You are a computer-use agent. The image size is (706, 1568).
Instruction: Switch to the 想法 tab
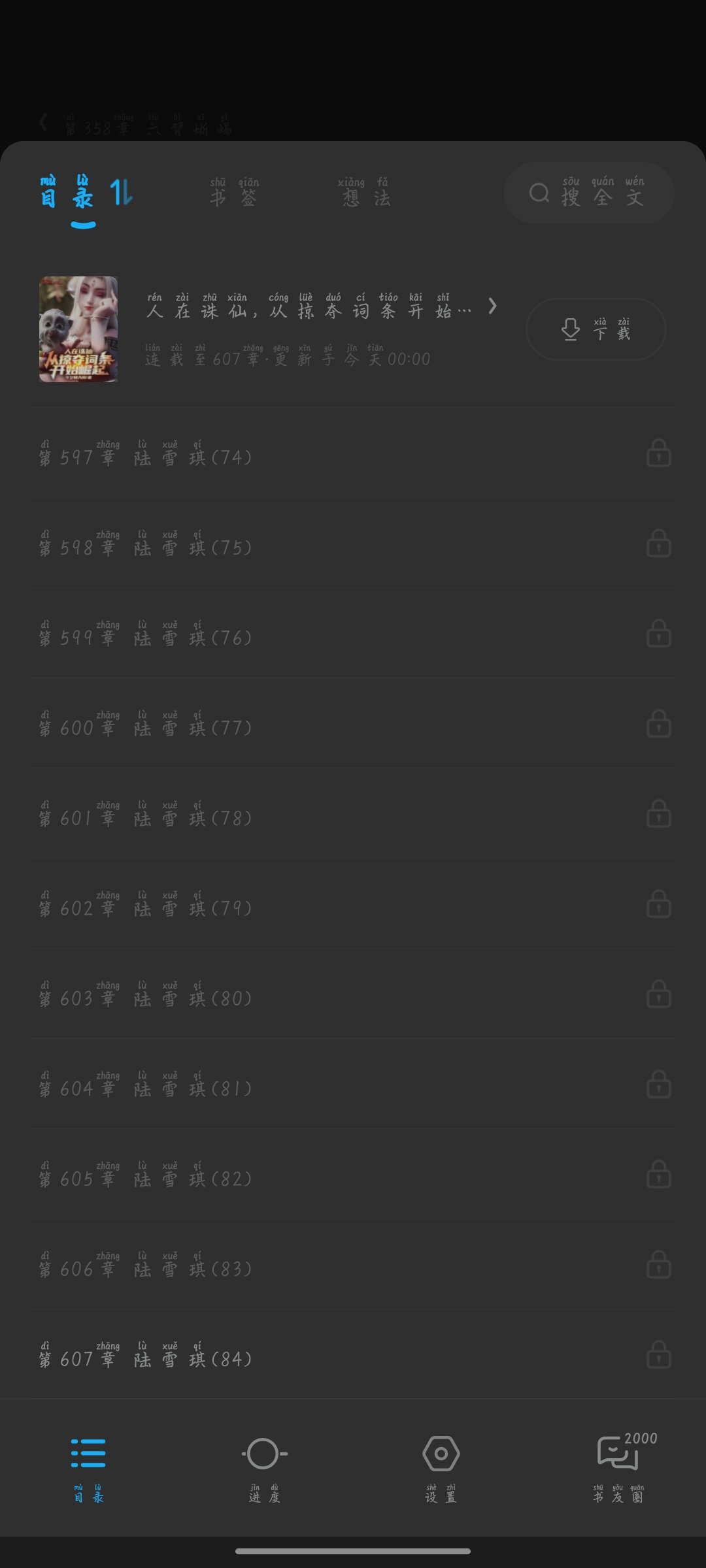coord(365,193)
